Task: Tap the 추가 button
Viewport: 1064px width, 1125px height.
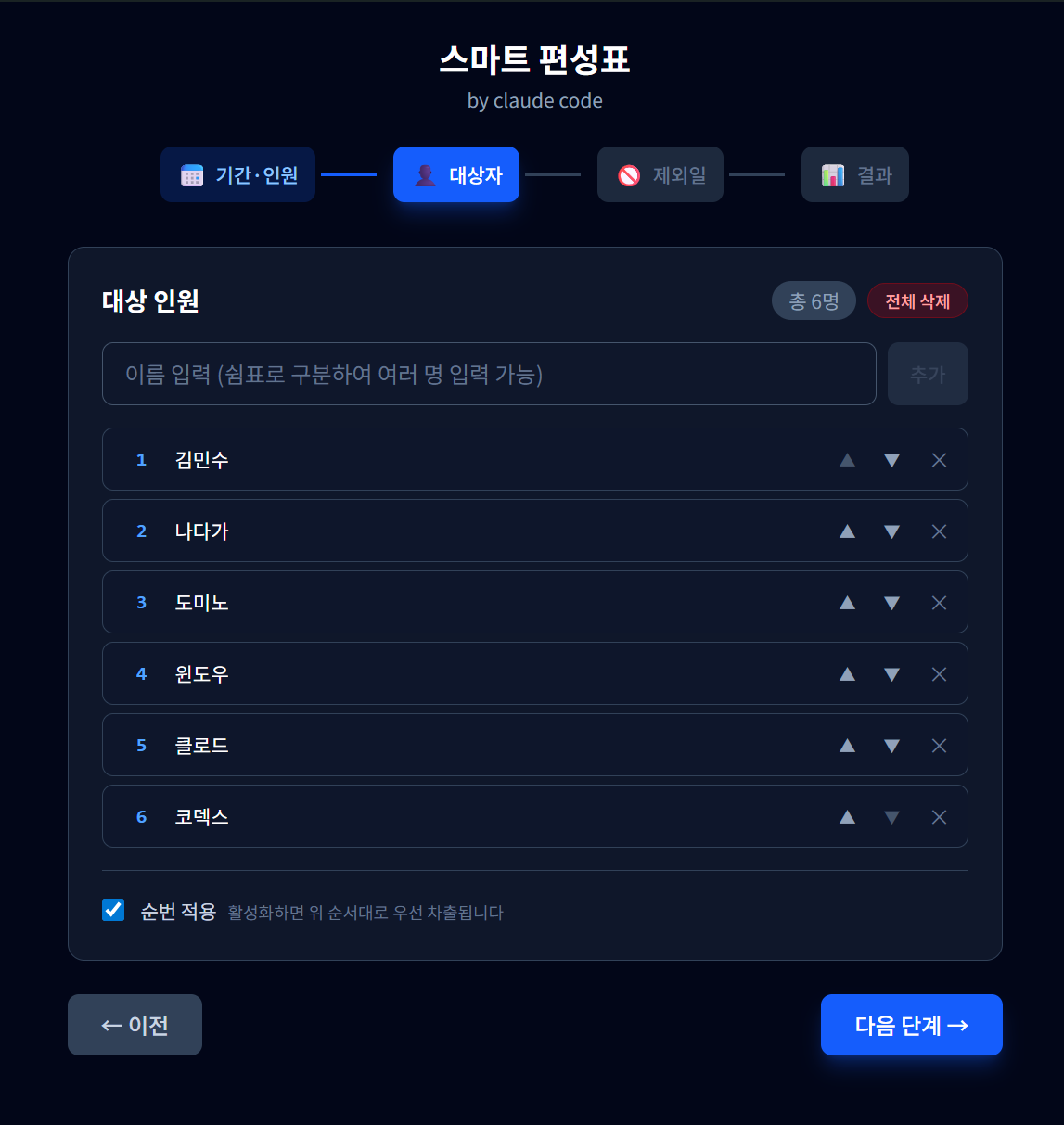Action: click(x=927, y=374)
